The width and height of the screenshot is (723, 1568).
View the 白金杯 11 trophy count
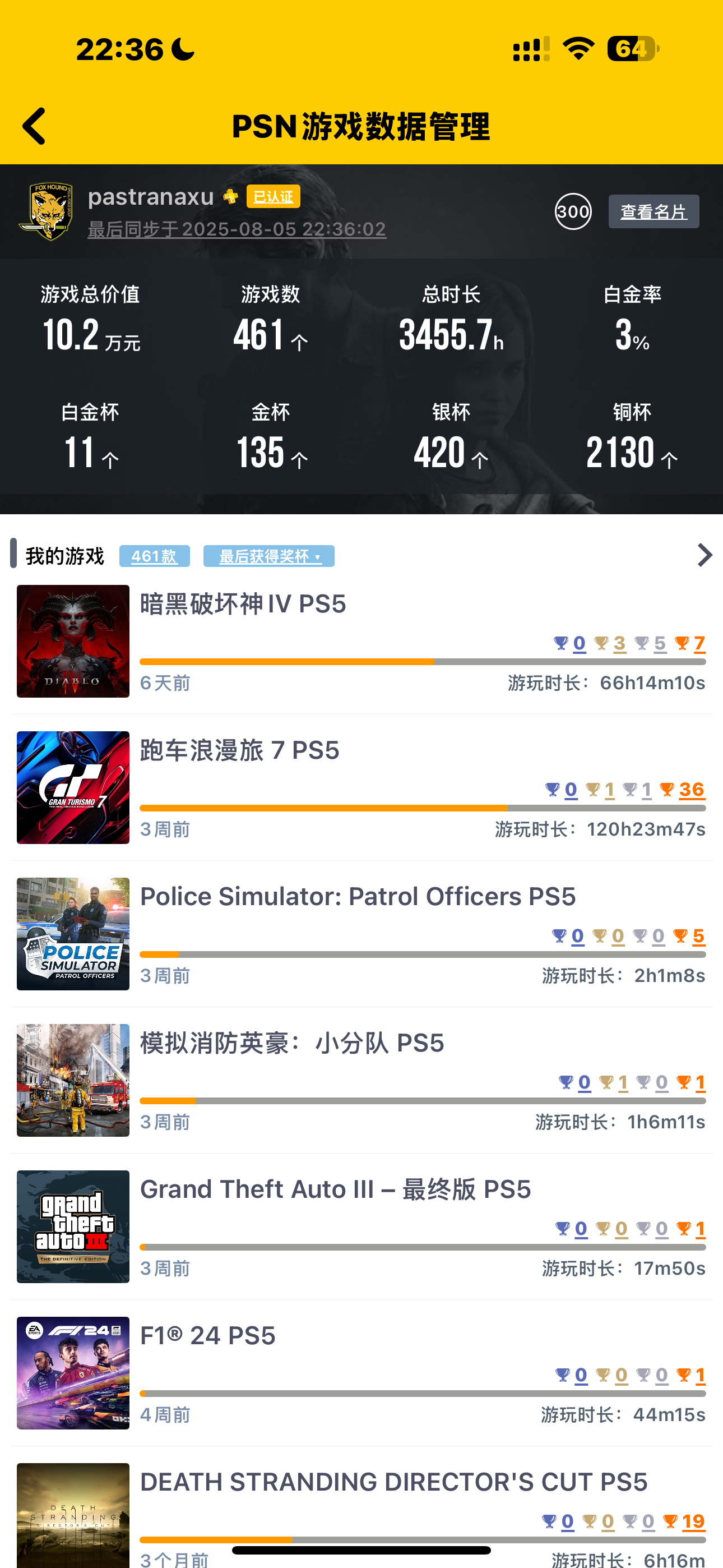(90, 437)
